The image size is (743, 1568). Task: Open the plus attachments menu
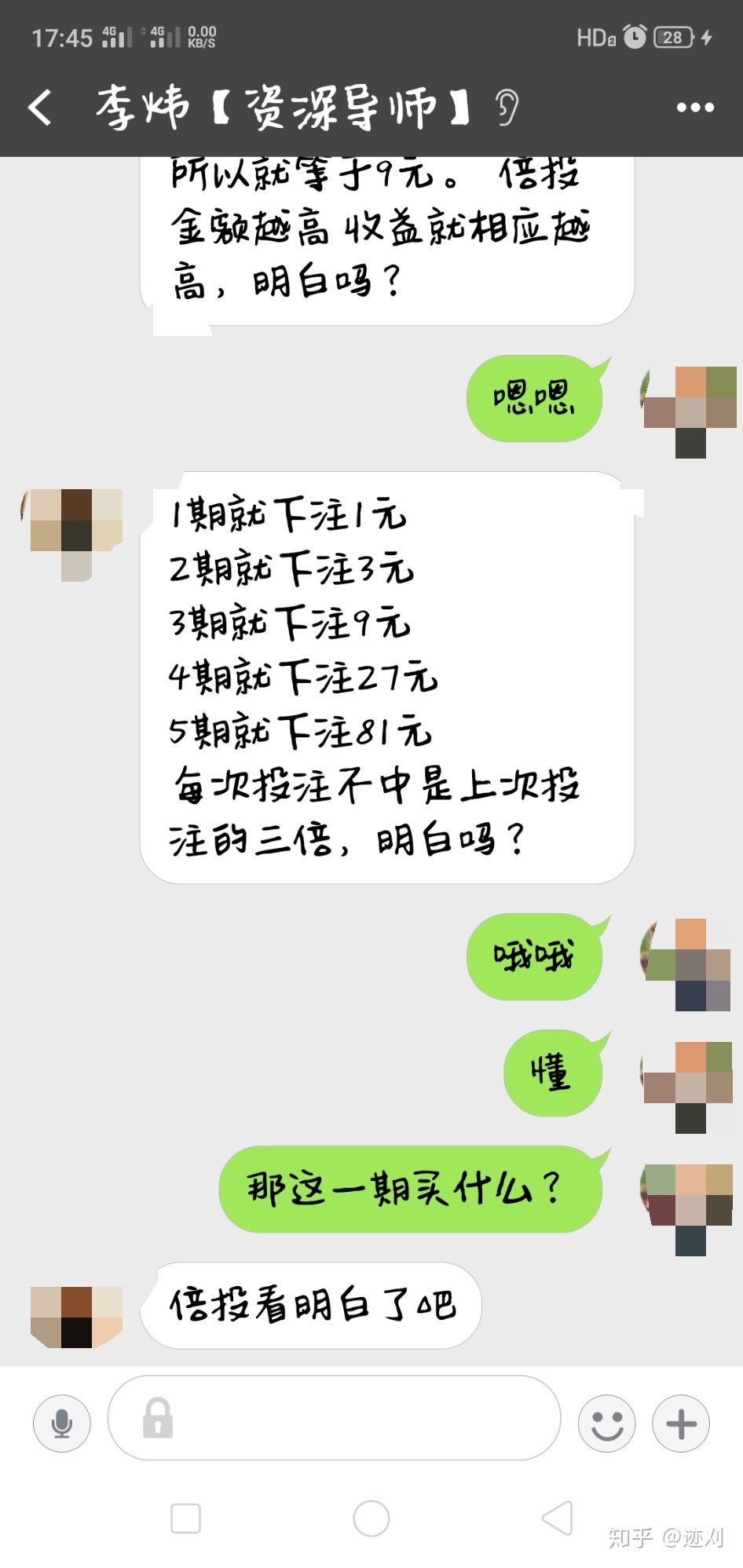(x=681, y=1423)
